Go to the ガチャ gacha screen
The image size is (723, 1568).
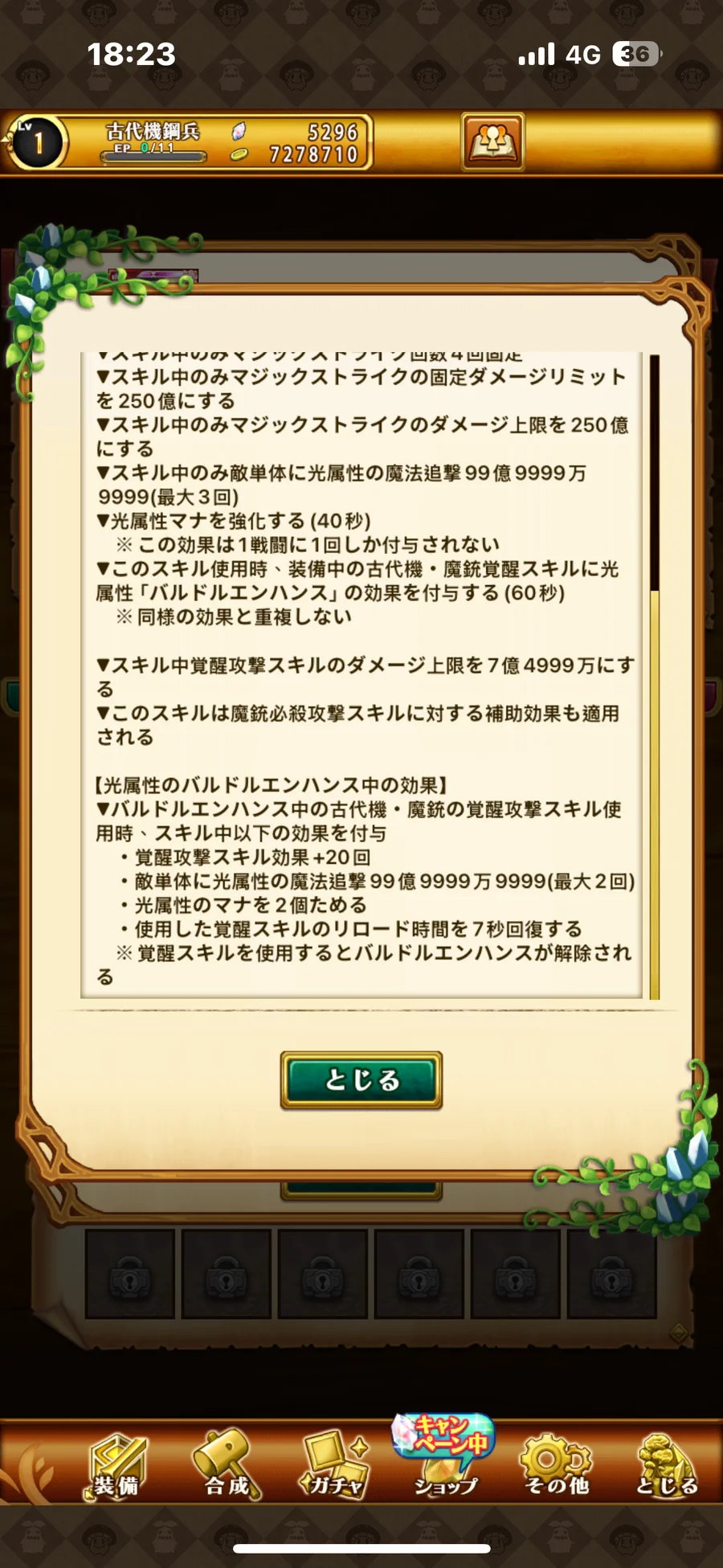point(335,1466)
